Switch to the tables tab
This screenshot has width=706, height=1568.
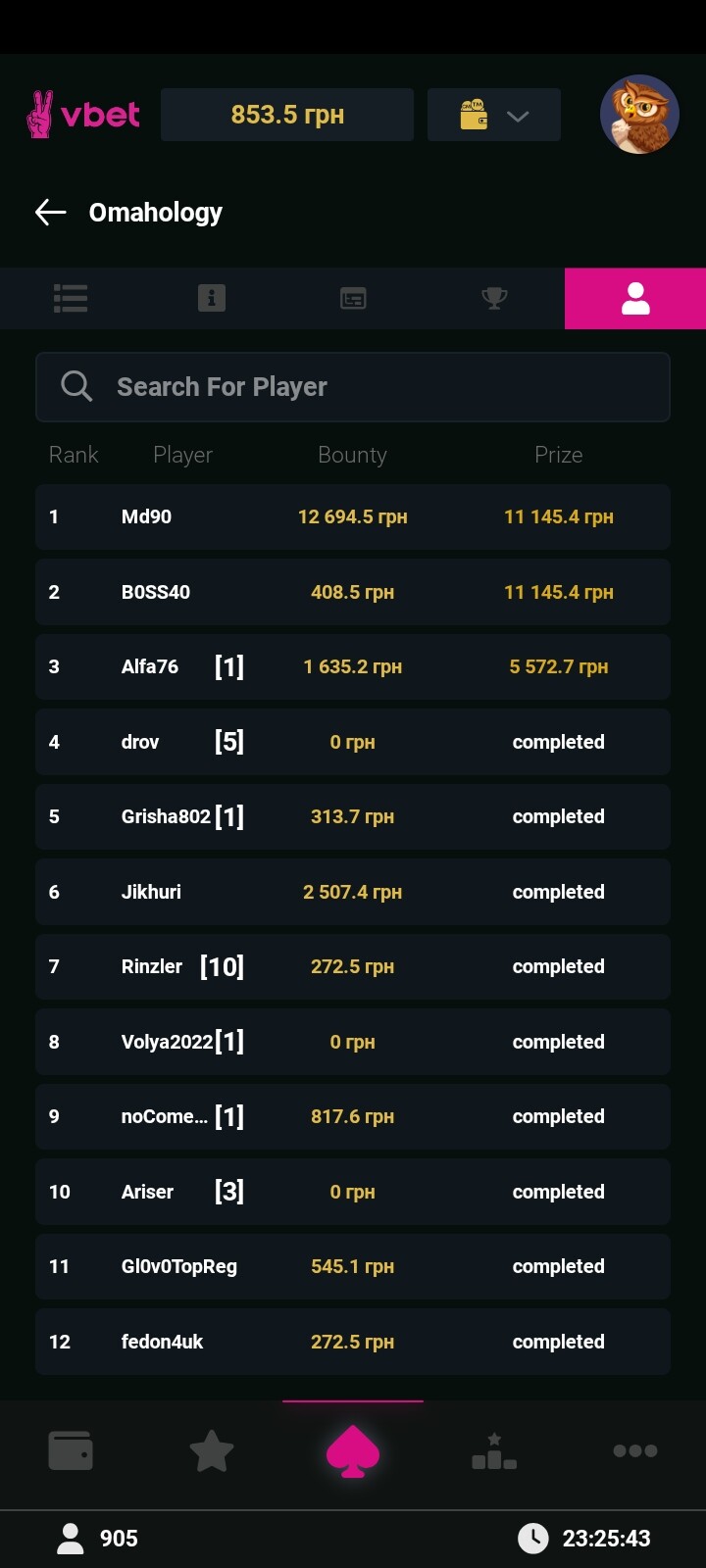click(353, 298)
